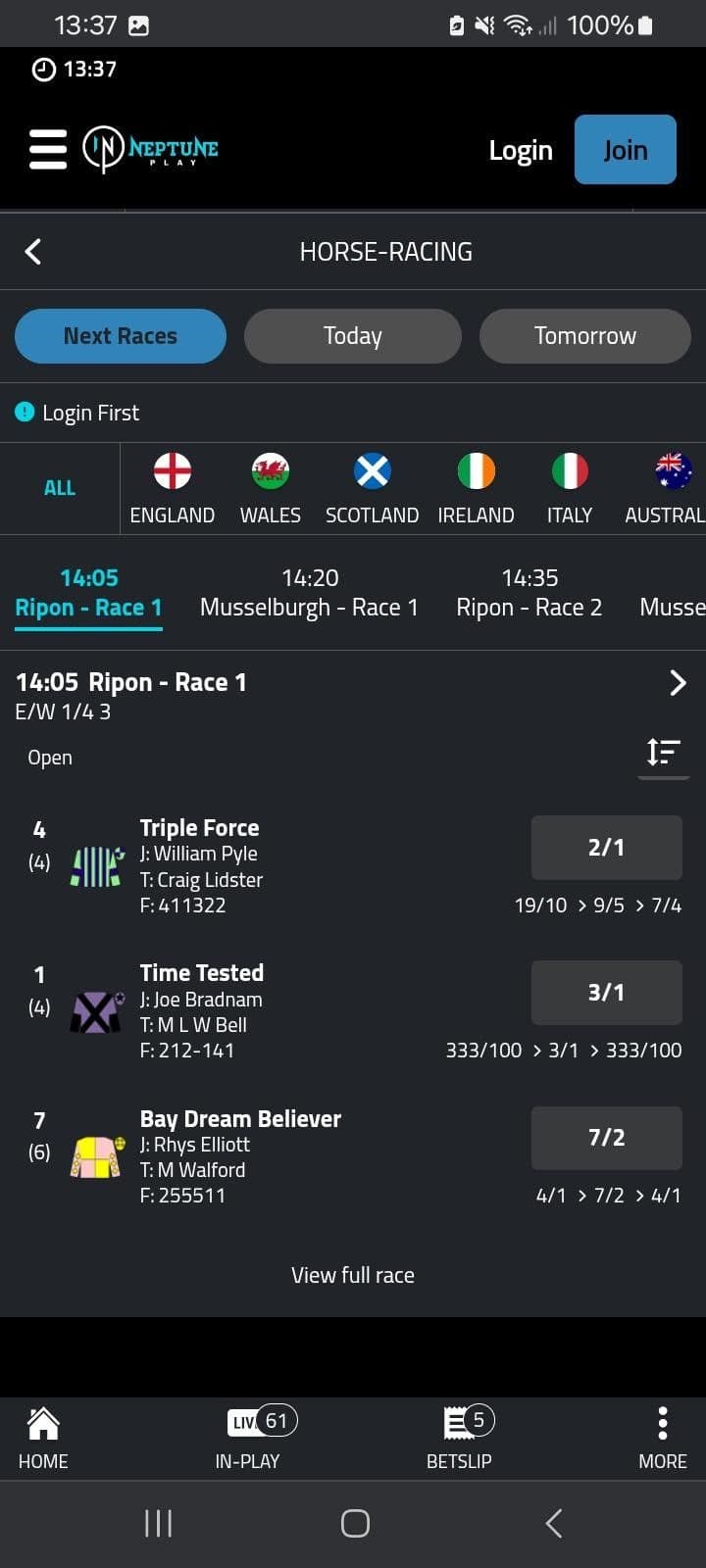Select the England flag filter
The image size is (706, 1568).
(x=172, y=471)
